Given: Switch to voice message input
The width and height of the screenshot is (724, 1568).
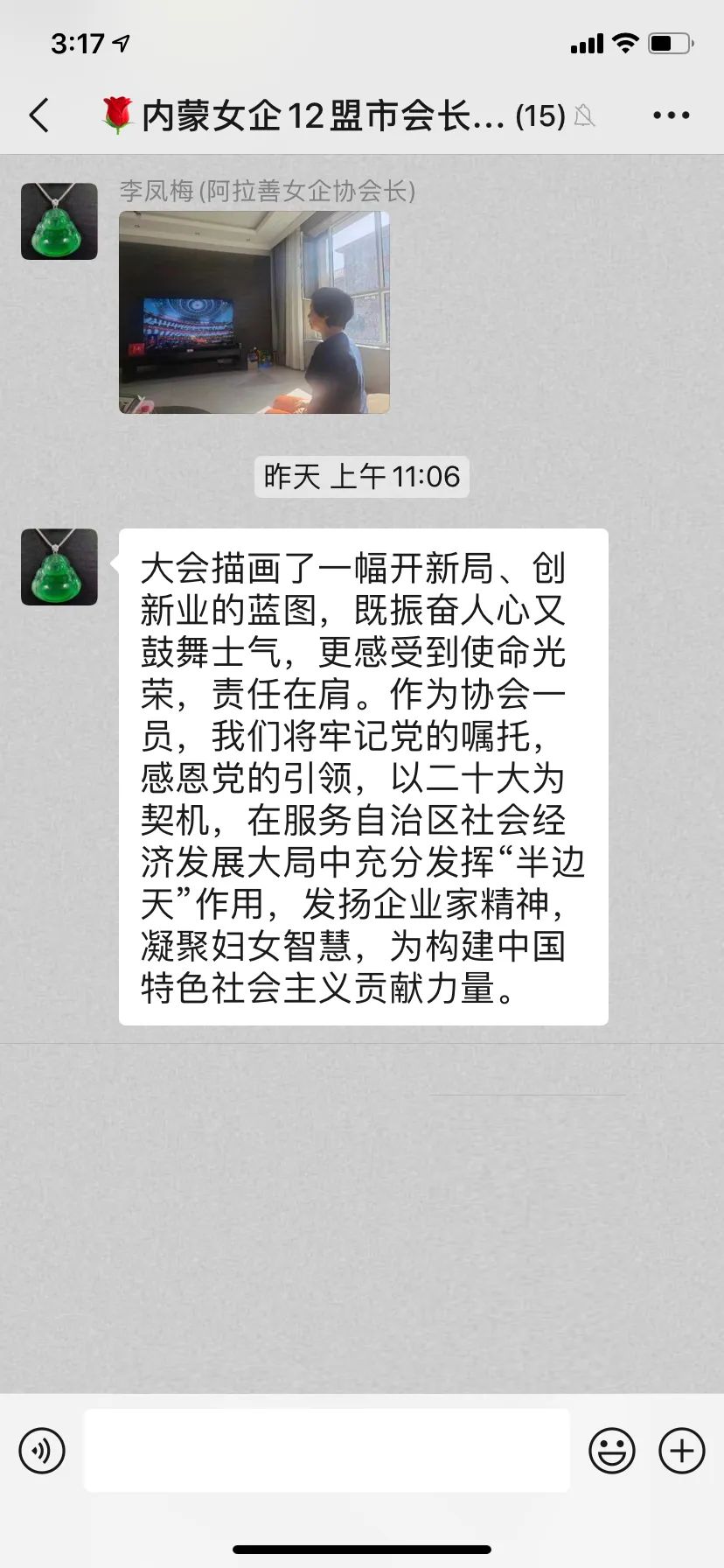Looking at the screenshot, I should pyautogui.click(x=42, y=1450).
